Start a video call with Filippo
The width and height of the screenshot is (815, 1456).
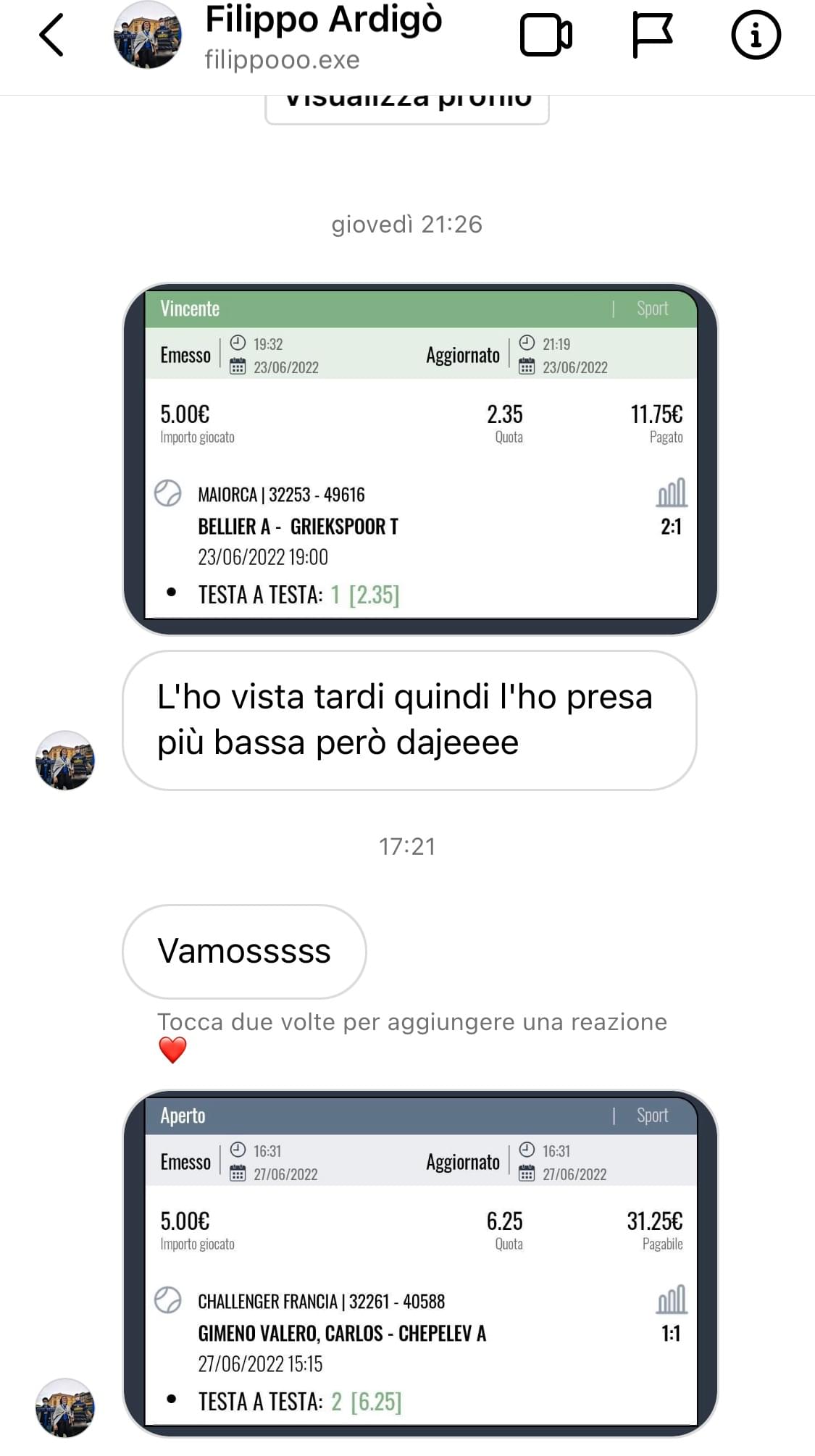click(546, 35)
